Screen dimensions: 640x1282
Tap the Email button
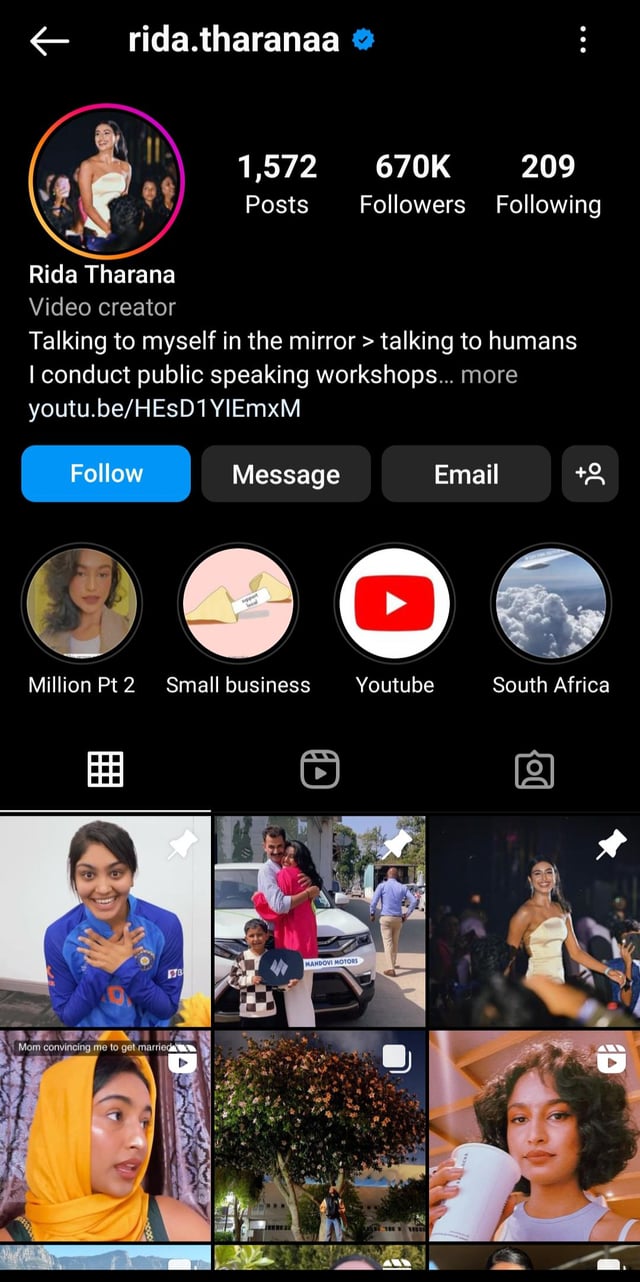pos(466,474)
